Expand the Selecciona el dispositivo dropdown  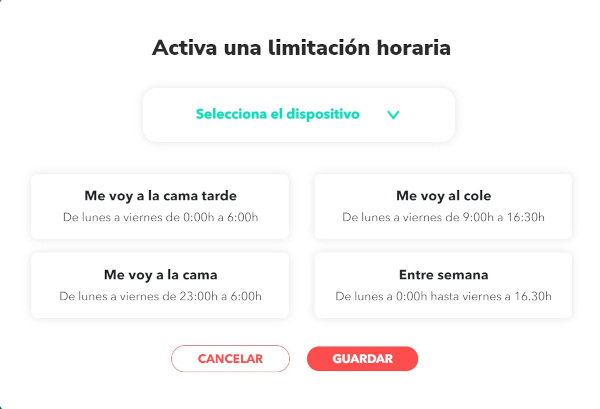(298, 114)
